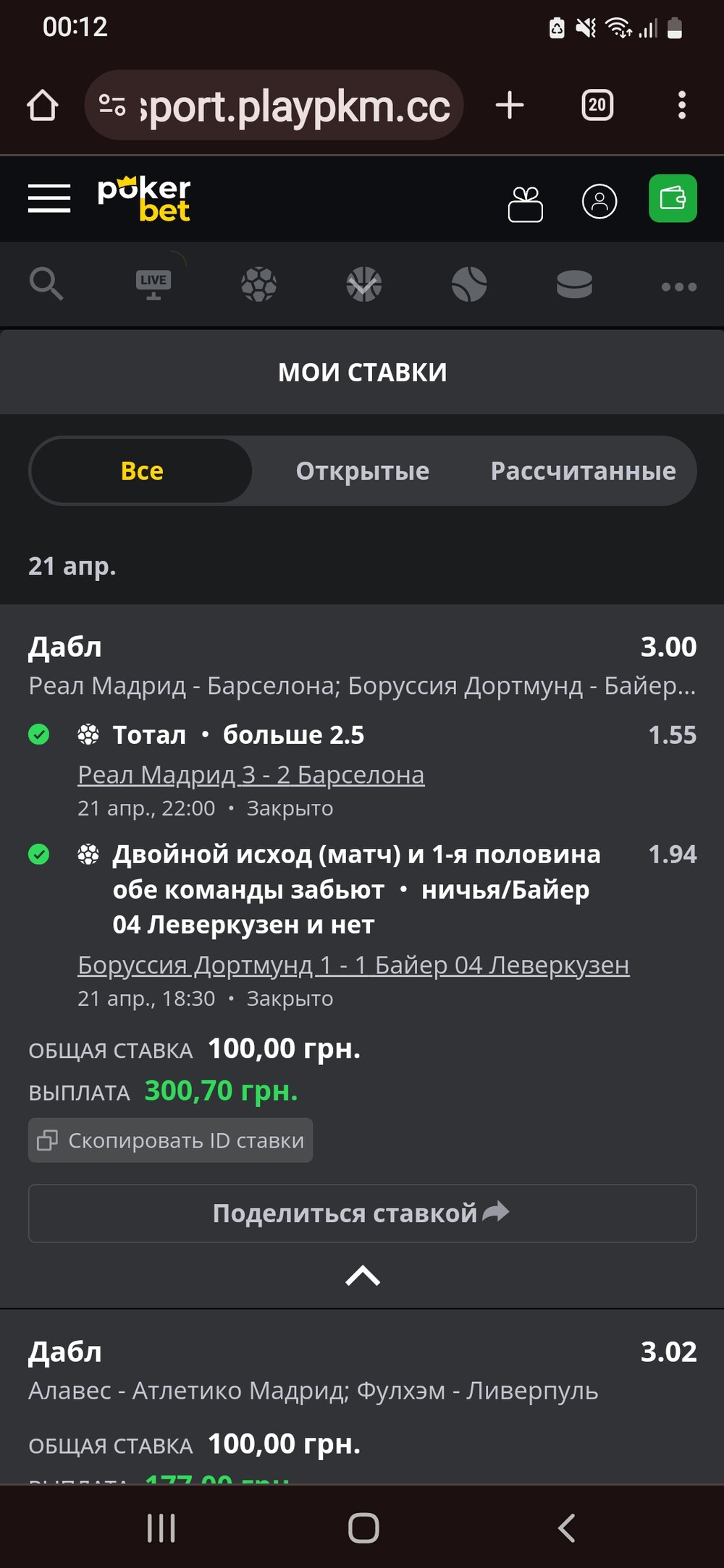The width and height of the screenshot is (724, 1568).
Task: Open the hamburger menu
Action: pyautogui.click(x=49, y=198)
